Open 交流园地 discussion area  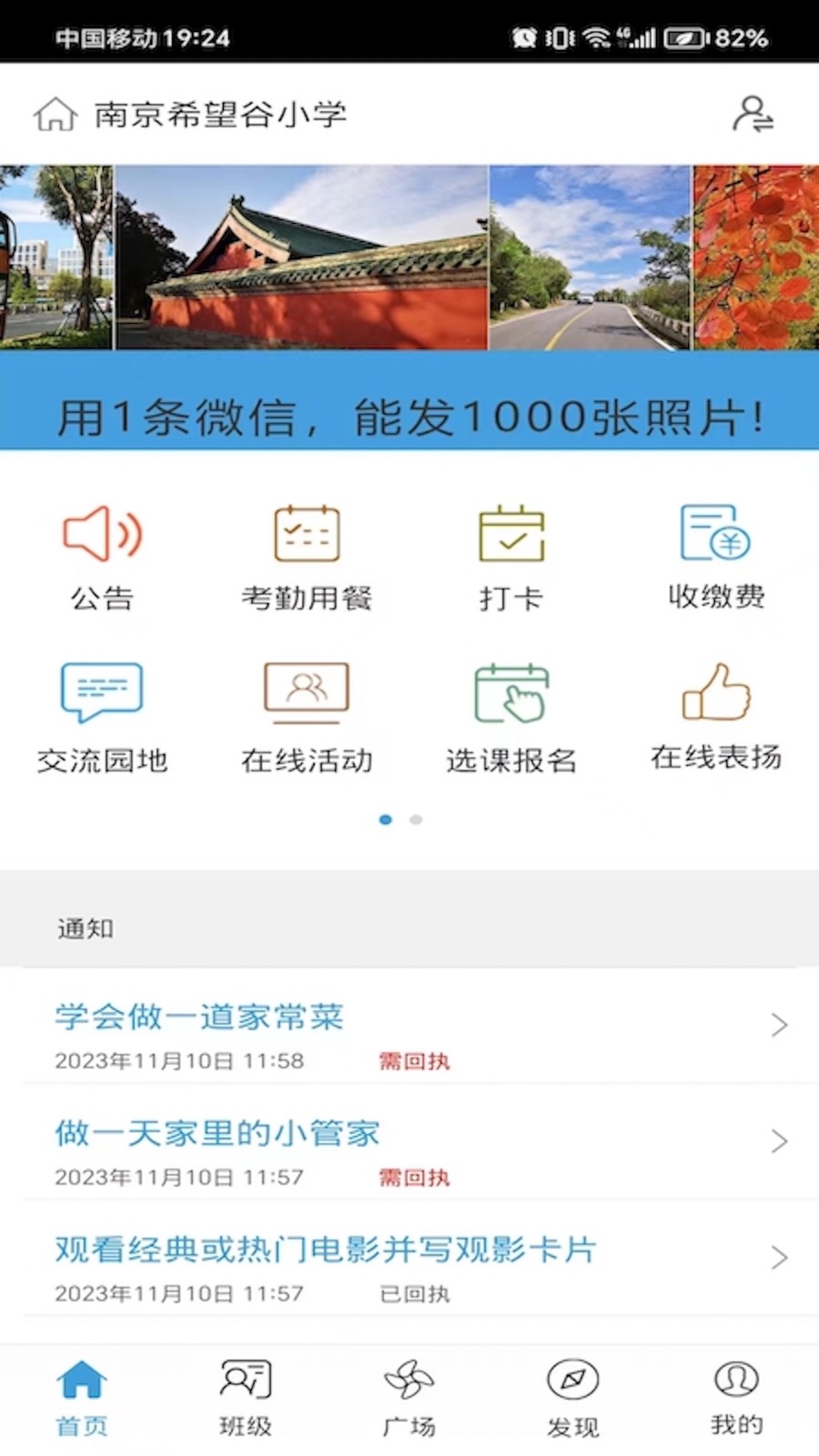click(102, 719)
